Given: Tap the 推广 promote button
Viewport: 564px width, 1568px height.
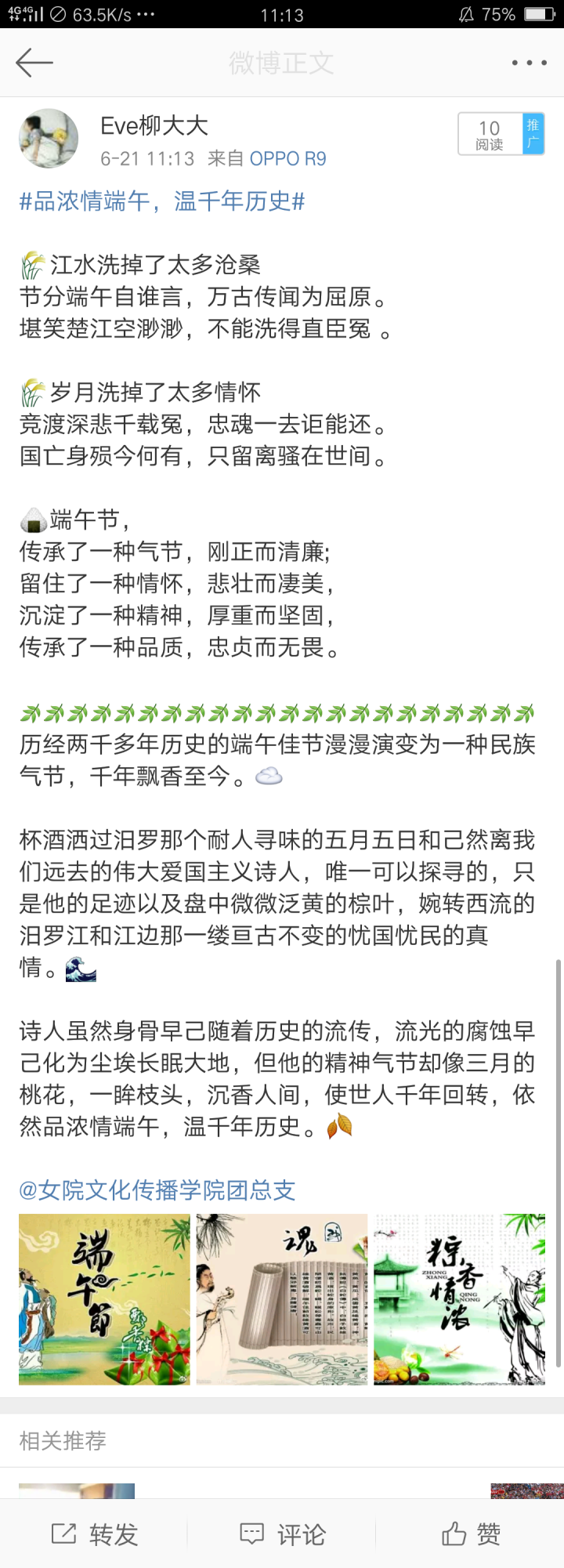Looking at the screenshot, I should point(533,134).
